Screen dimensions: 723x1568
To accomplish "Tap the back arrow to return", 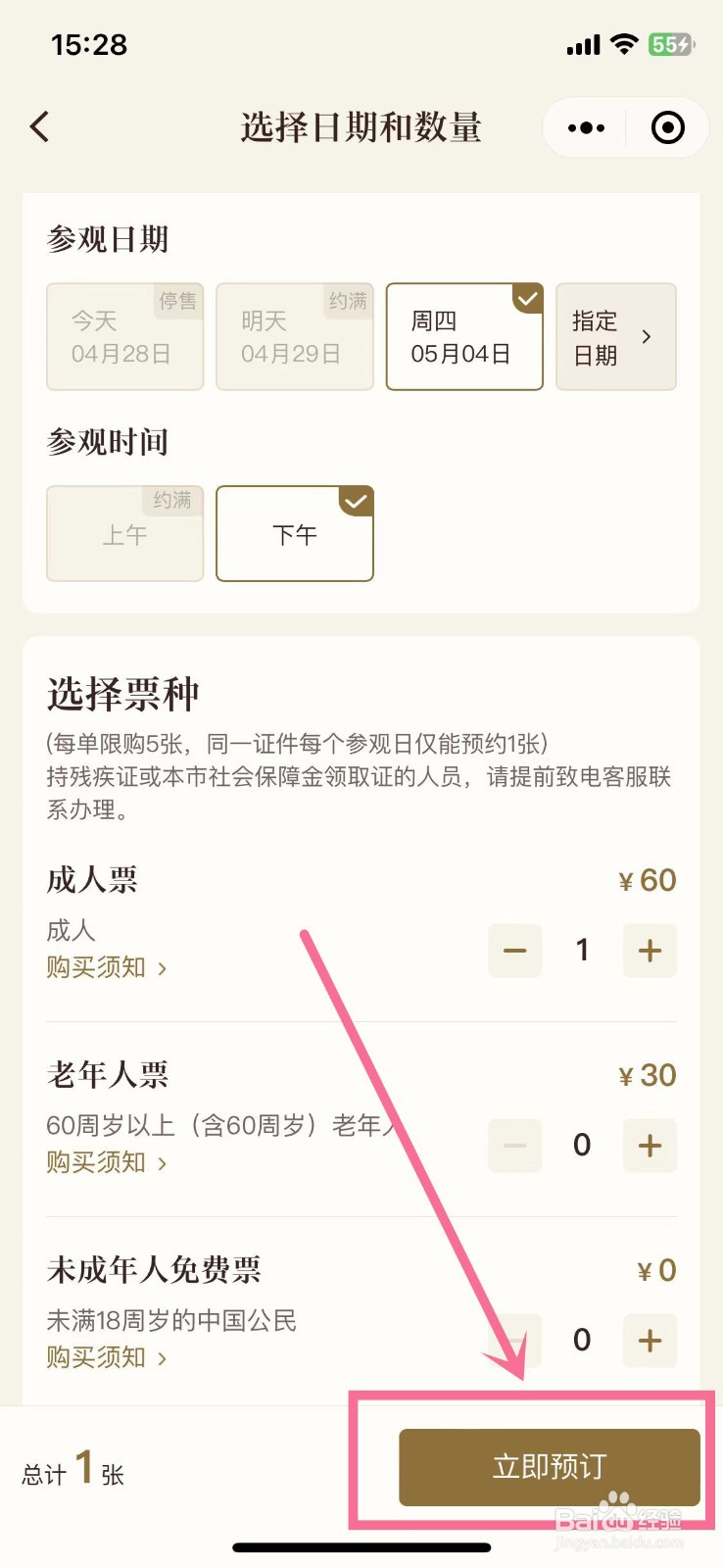I will tap(39, 127).
